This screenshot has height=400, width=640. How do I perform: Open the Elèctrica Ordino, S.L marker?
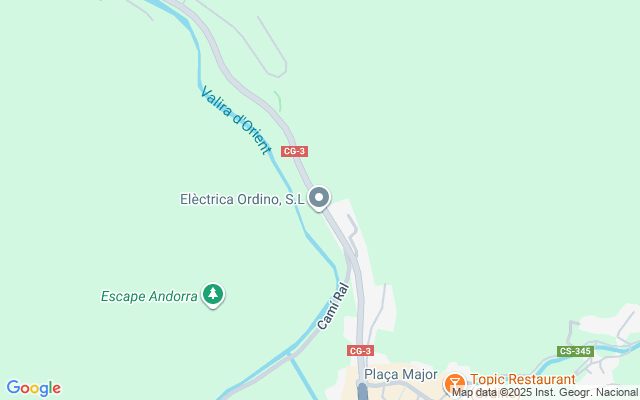click(319, 198)
